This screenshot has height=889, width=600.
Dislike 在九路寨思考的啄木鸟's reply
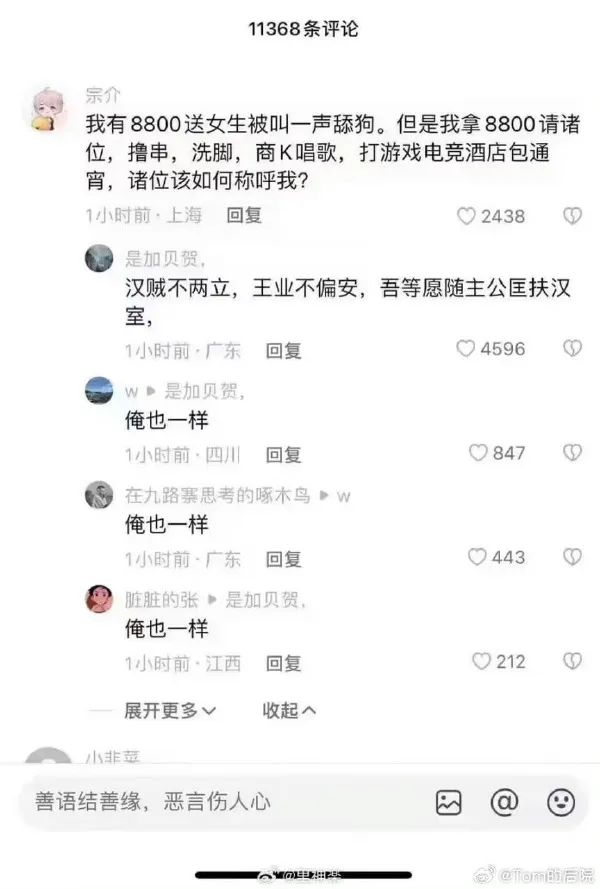571,557
